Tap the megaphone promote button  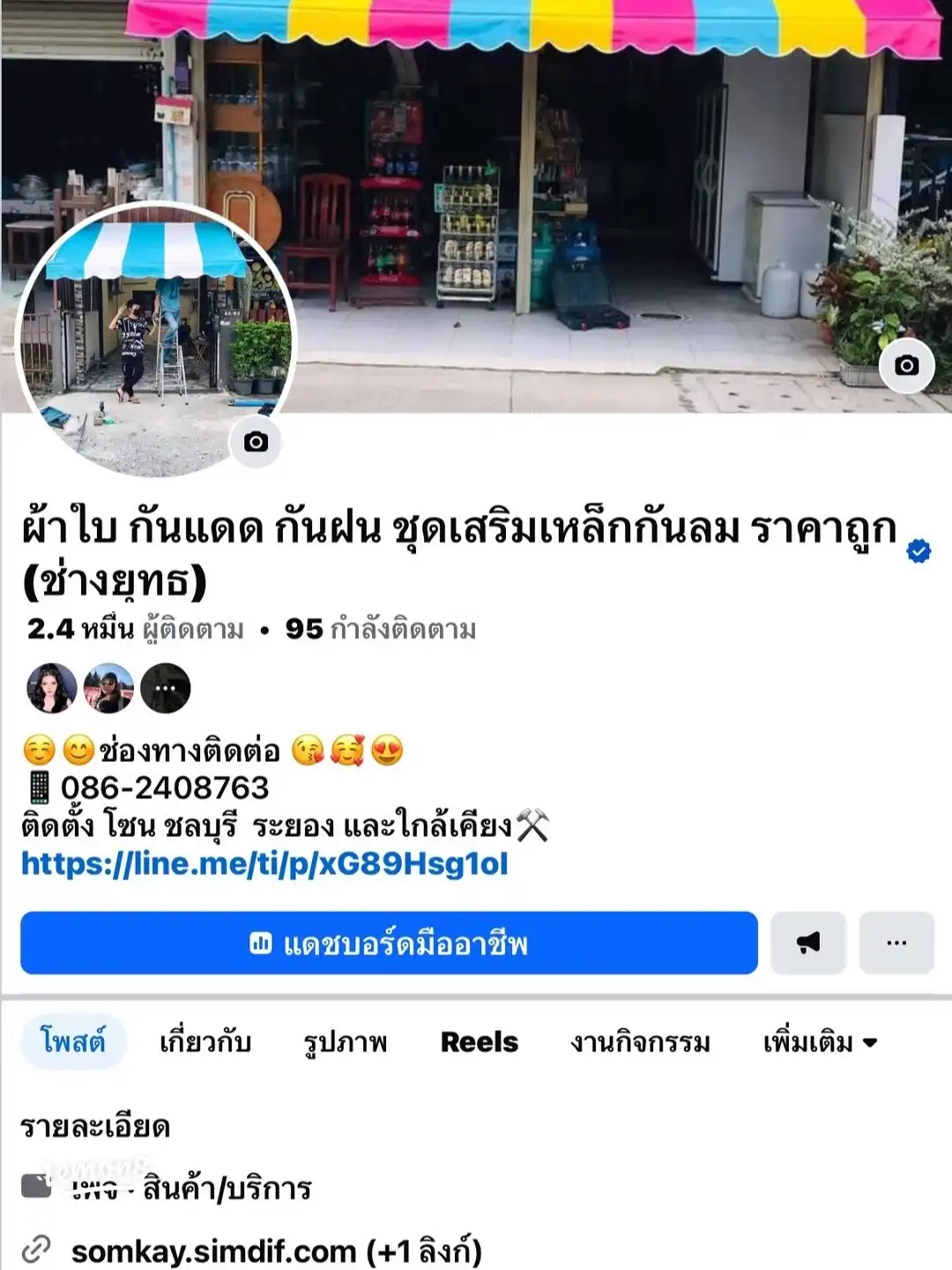pos(808,943)
